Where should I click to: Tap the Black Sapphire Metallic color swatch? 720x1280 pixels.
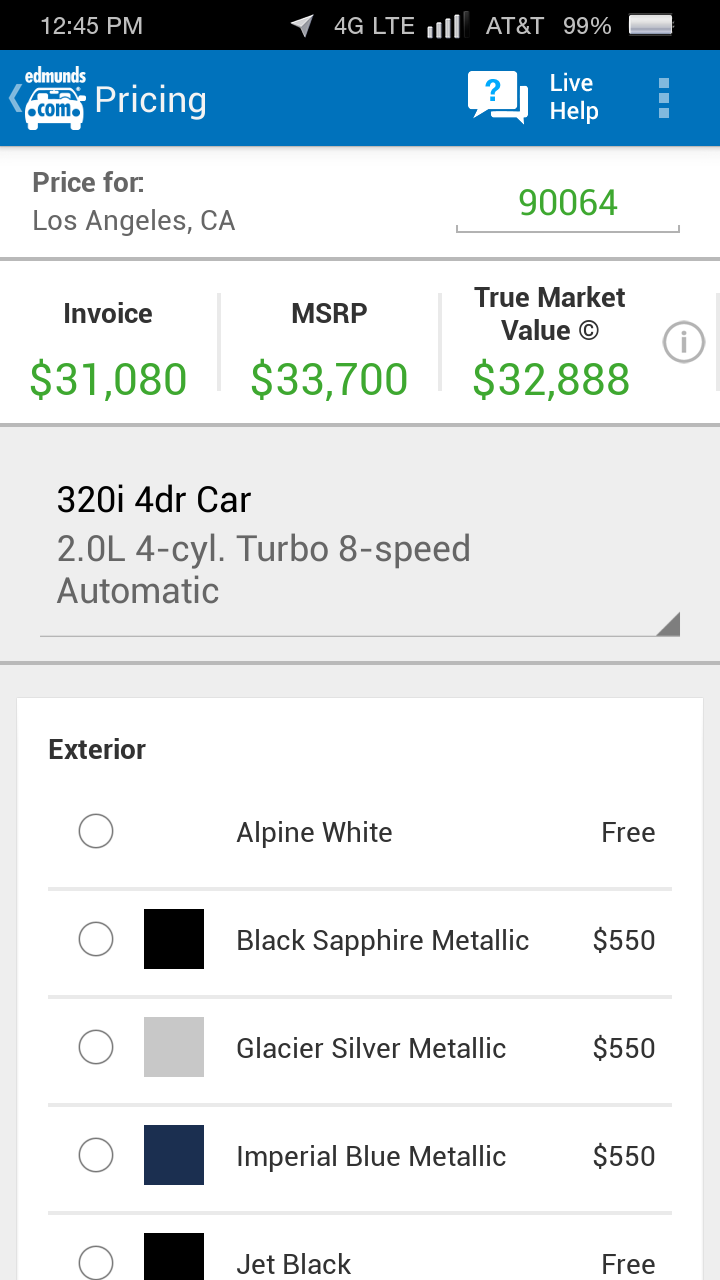click(173, 939)
